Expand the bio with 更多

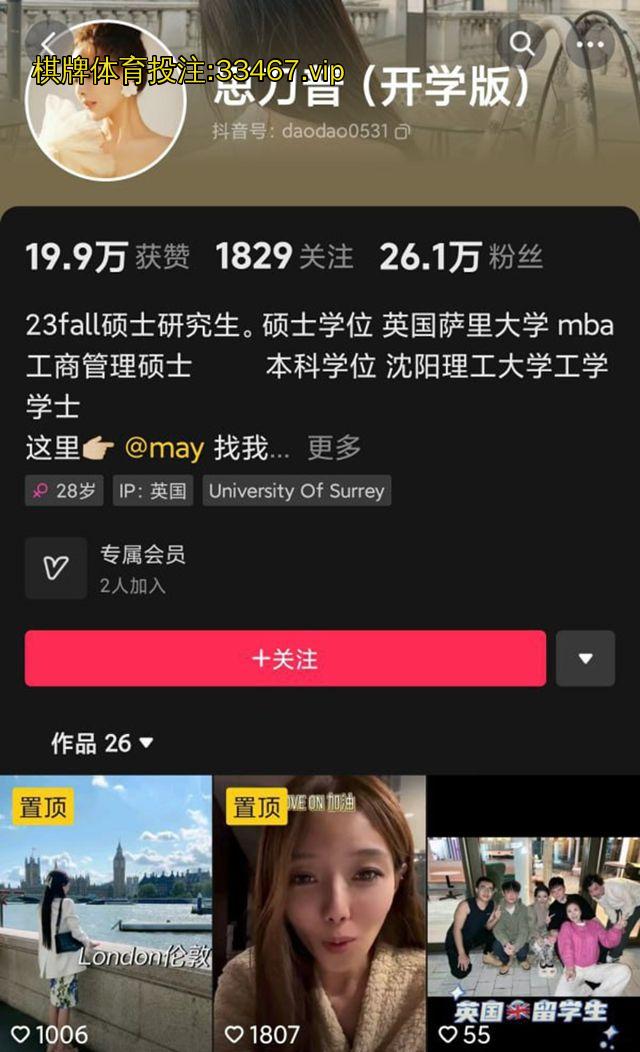pyautogui.click(x=334, y=448)
